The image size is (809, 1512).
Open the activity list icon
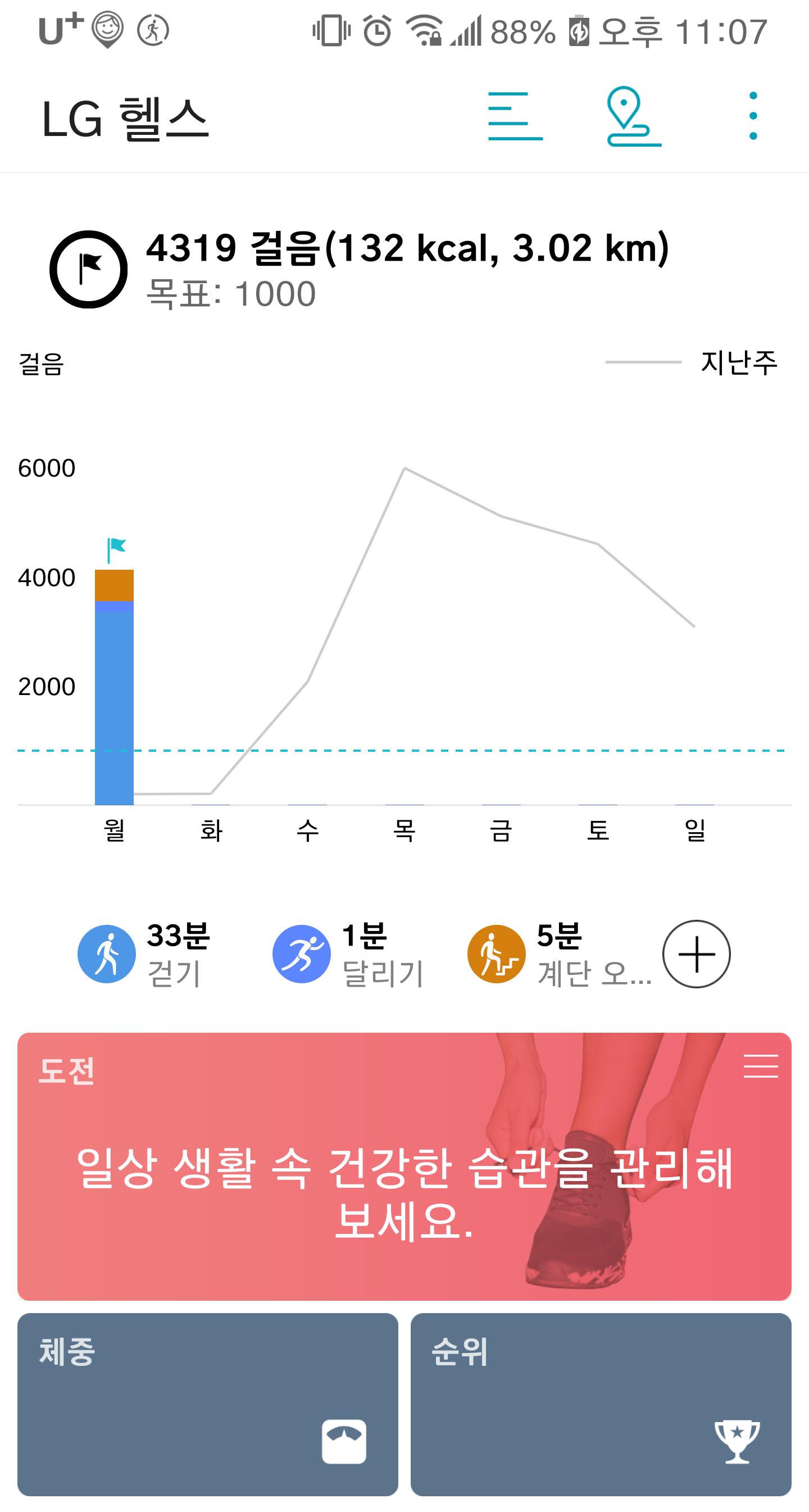[515, 116]
